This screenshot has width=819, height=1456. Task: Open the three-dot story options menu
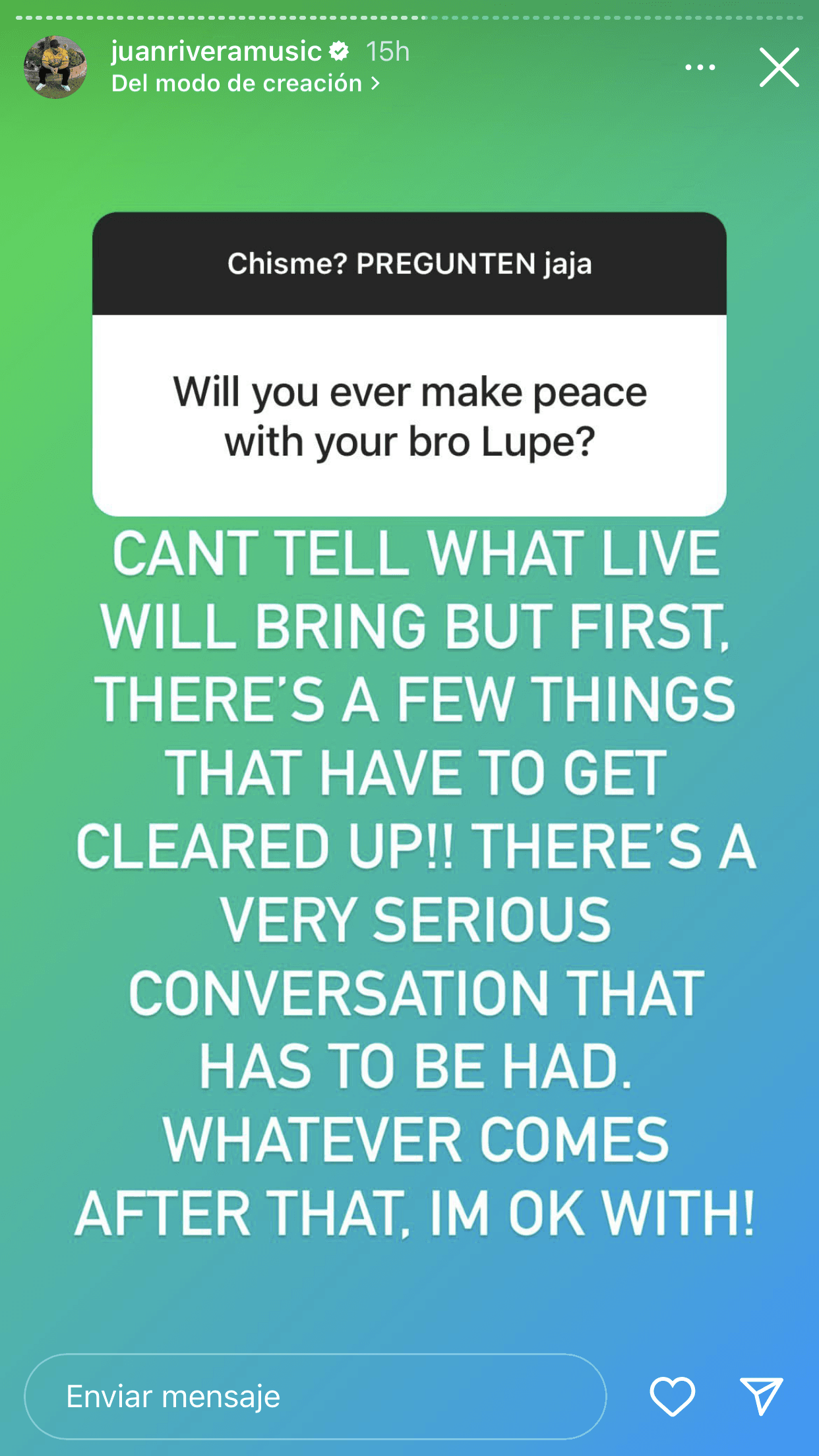[x=700, y=67]
